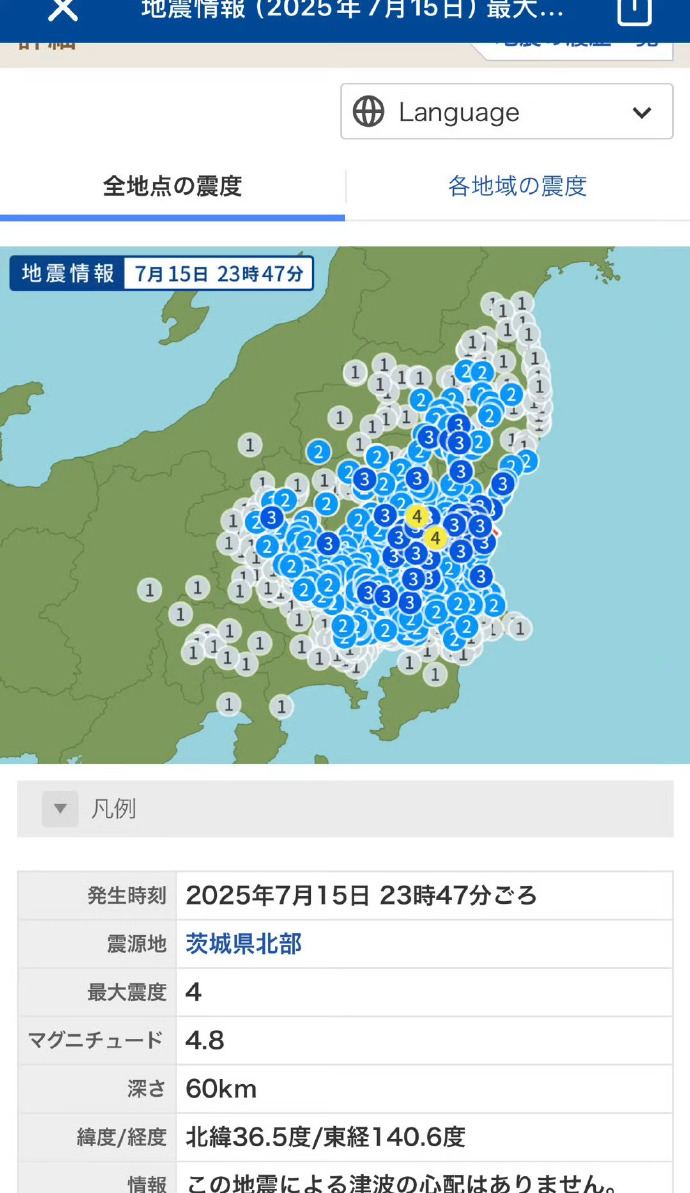
Task: Switch to 各地域の震度 tab
Action: coord(517,187)
